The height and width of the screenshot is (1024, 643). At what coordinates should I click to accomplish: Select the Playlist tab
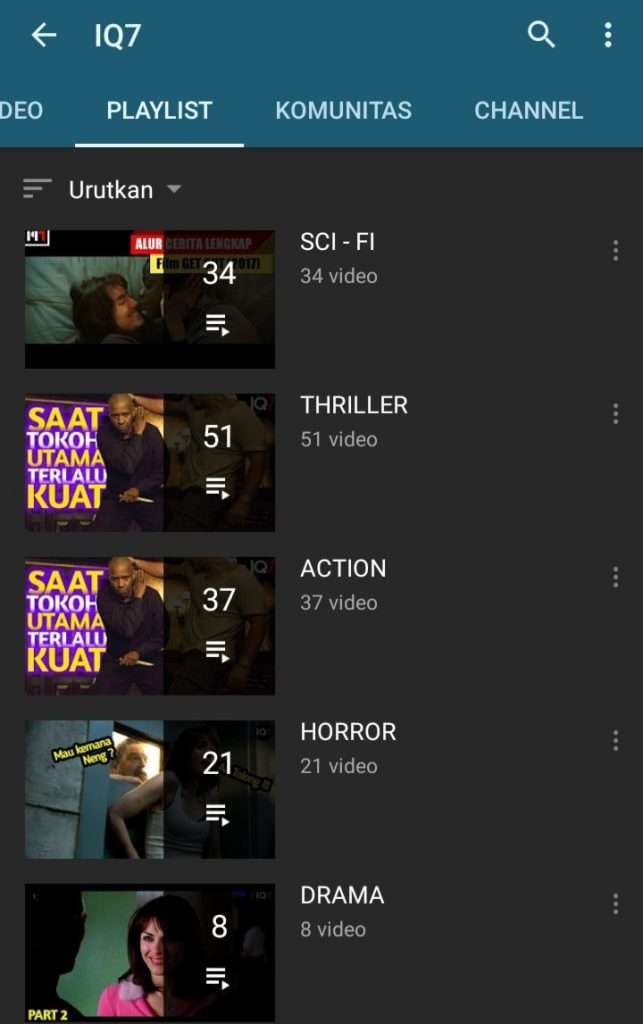pos(160,111)
